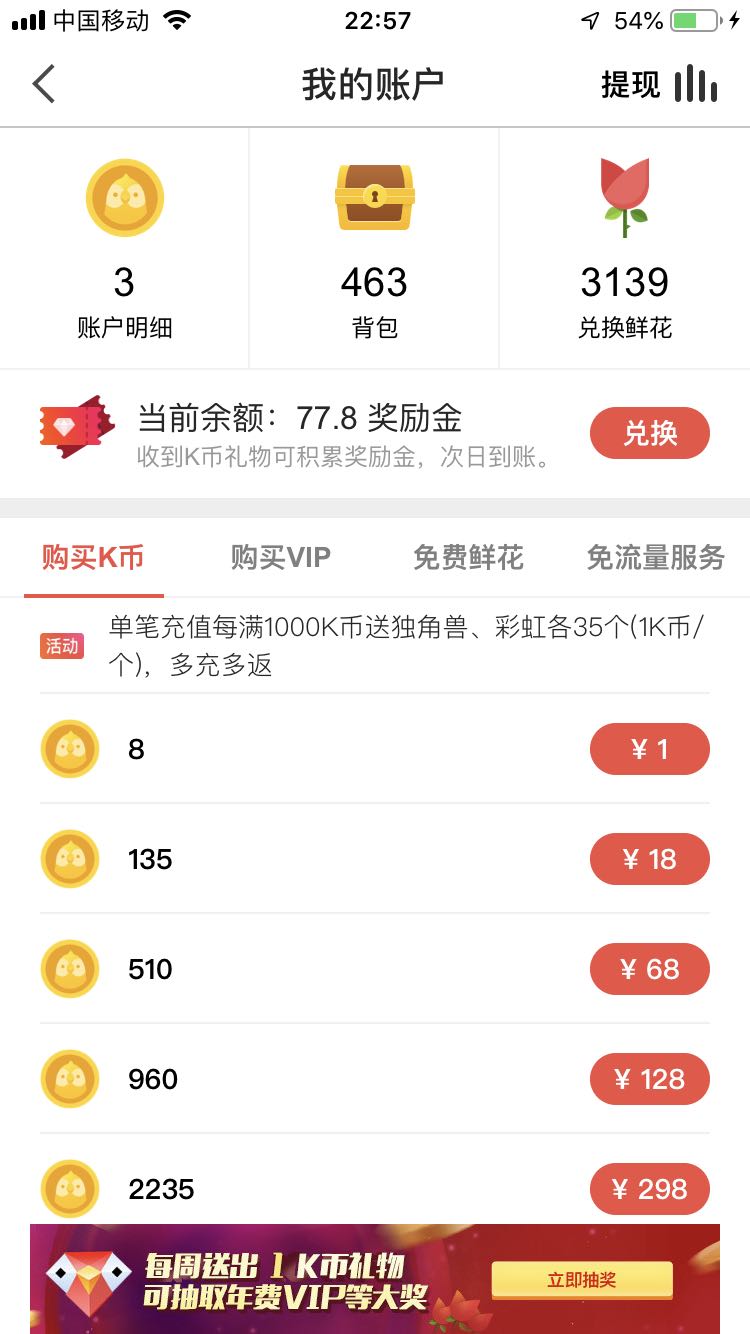Buy 135 K币 for ¥18
Viewport: 750px width, 1334px height.
[x=649, y=859]
